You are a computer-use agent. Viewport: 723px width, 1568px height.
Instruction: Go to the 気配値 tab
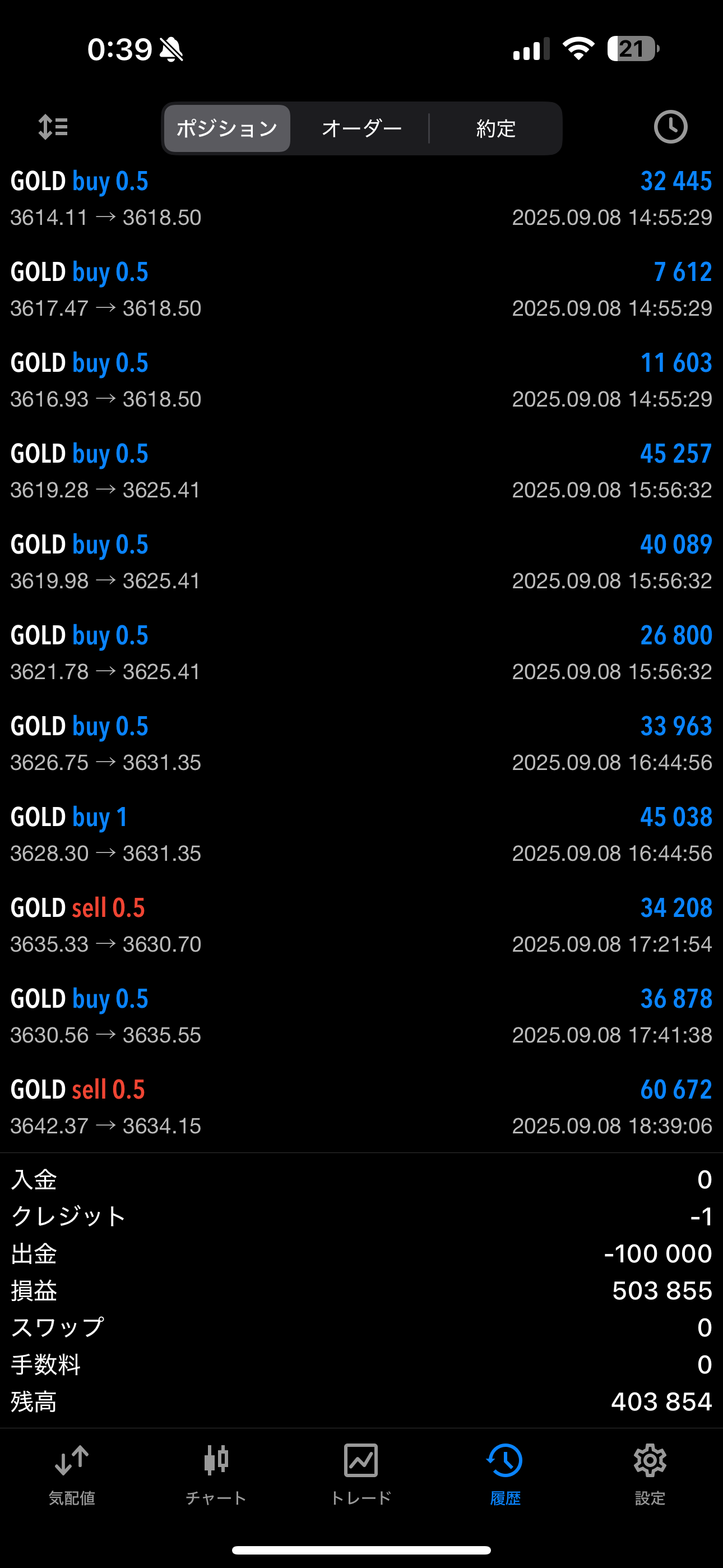click(x=72, y=1475)
